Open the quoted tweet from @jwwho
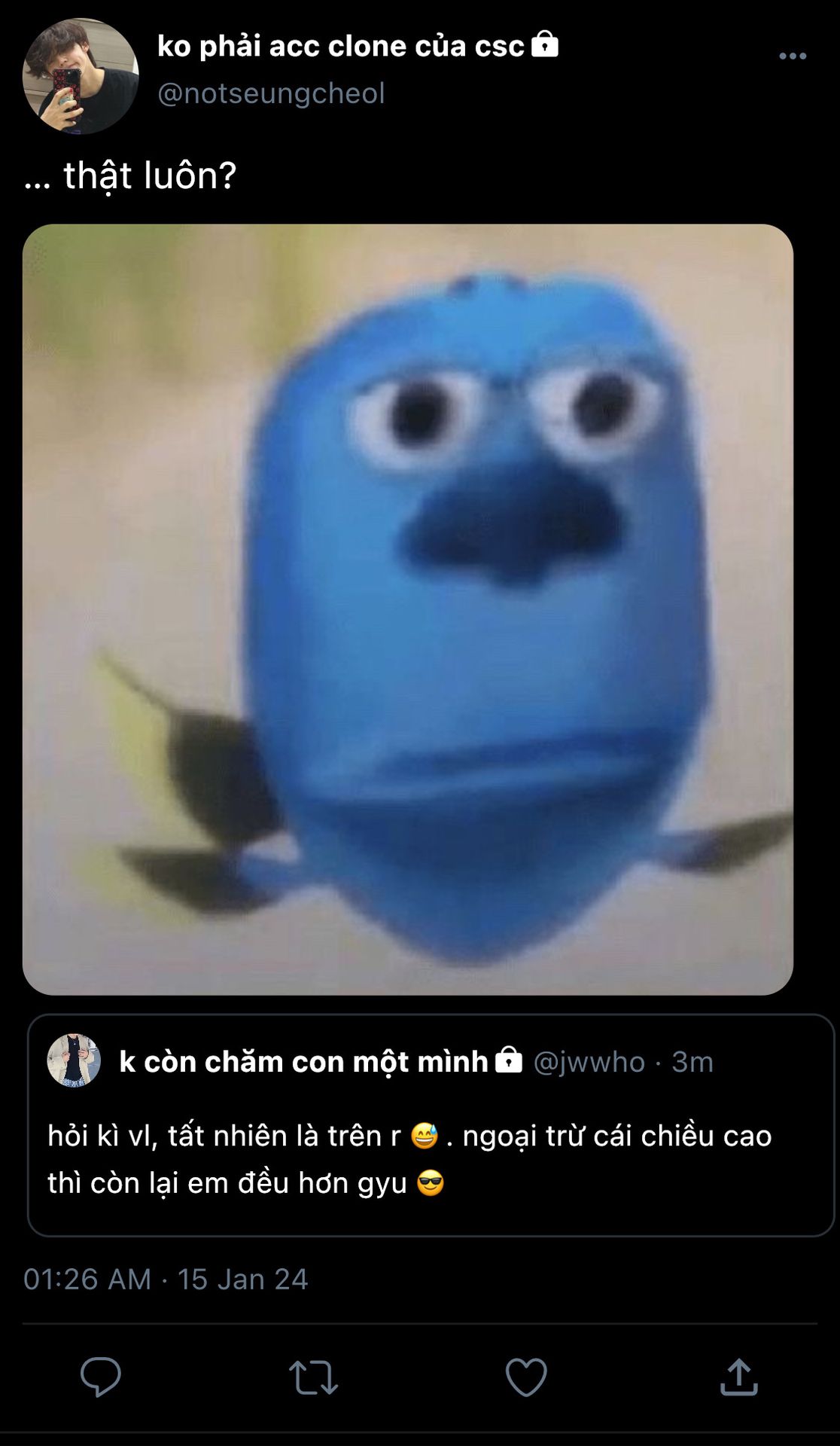This screenshot has width=840, height=1446. [x=431, y=1125]
